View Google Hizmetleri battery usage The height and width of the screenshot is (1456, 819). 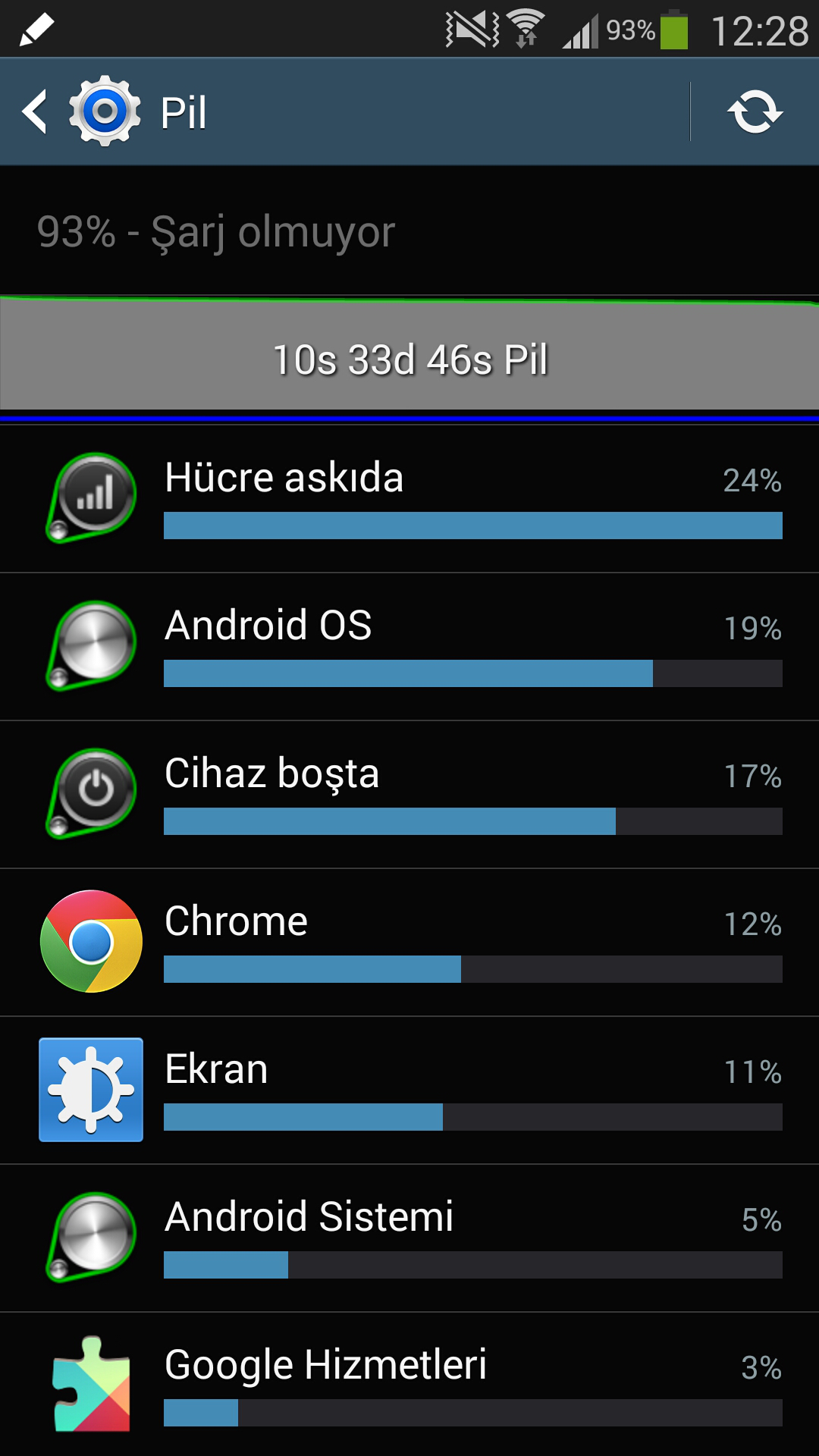coord(409,1385)
